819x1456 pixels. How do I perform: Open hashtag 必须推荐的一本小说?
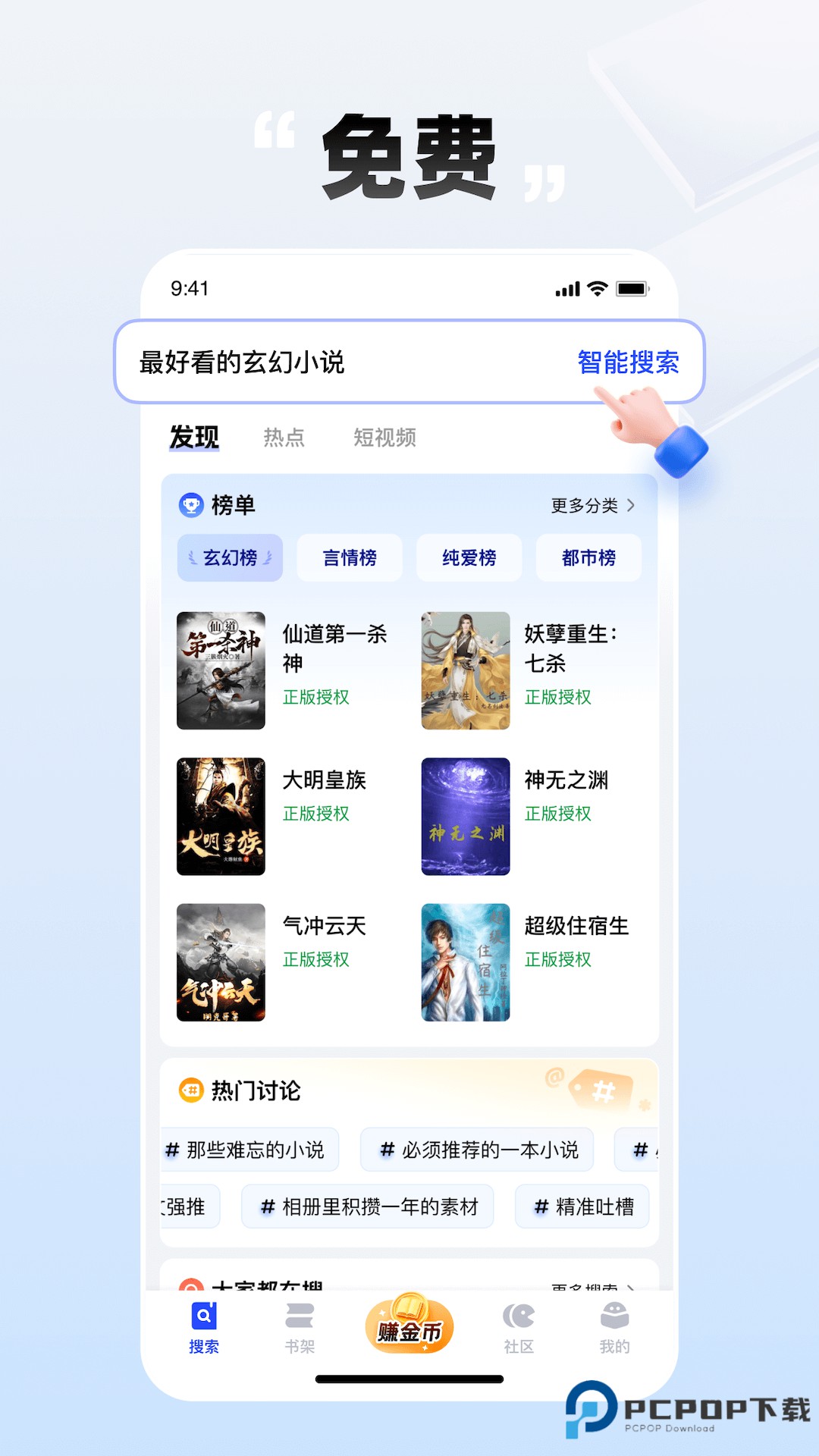[x=476, y=1150]
